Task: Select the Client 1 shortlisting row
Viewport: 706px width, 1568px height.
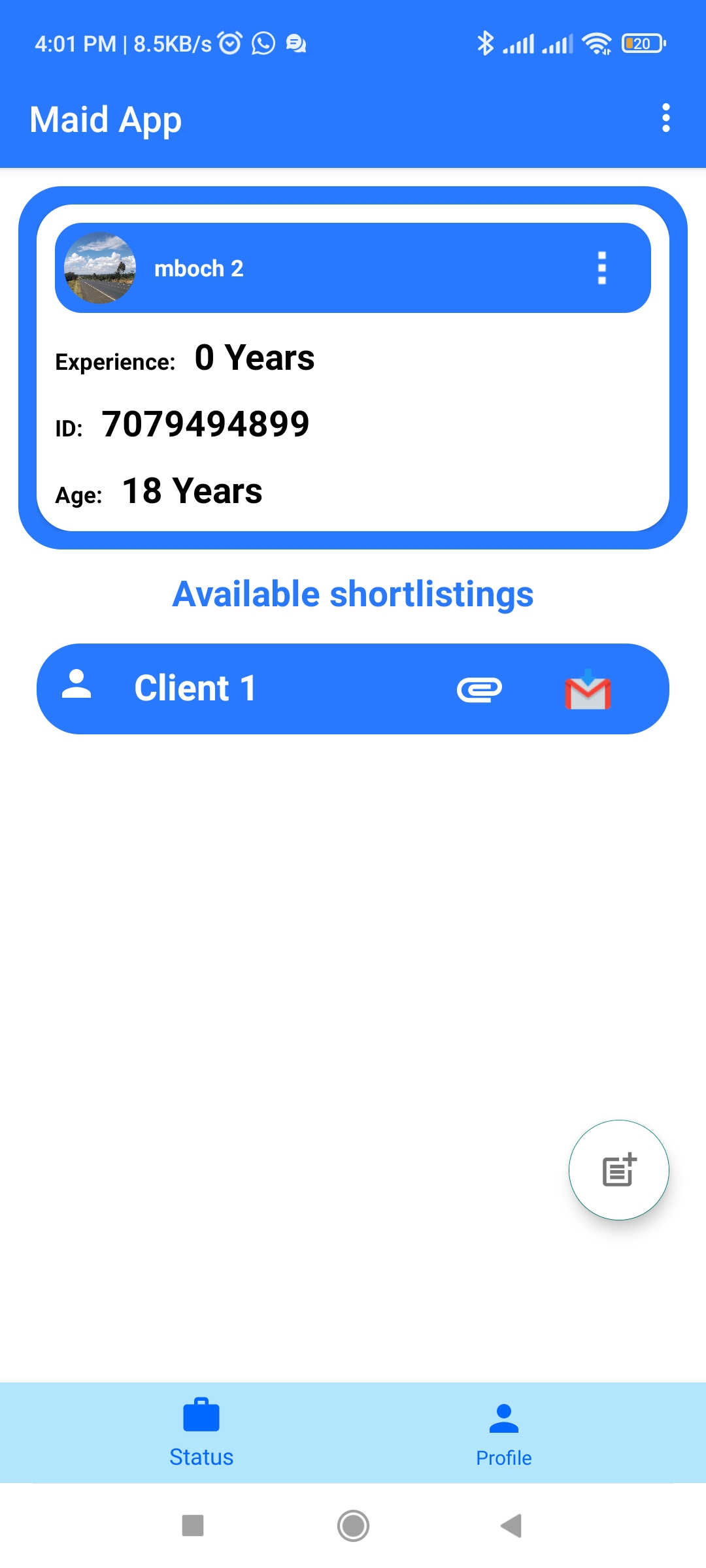Action: click(x=261, y=688)
